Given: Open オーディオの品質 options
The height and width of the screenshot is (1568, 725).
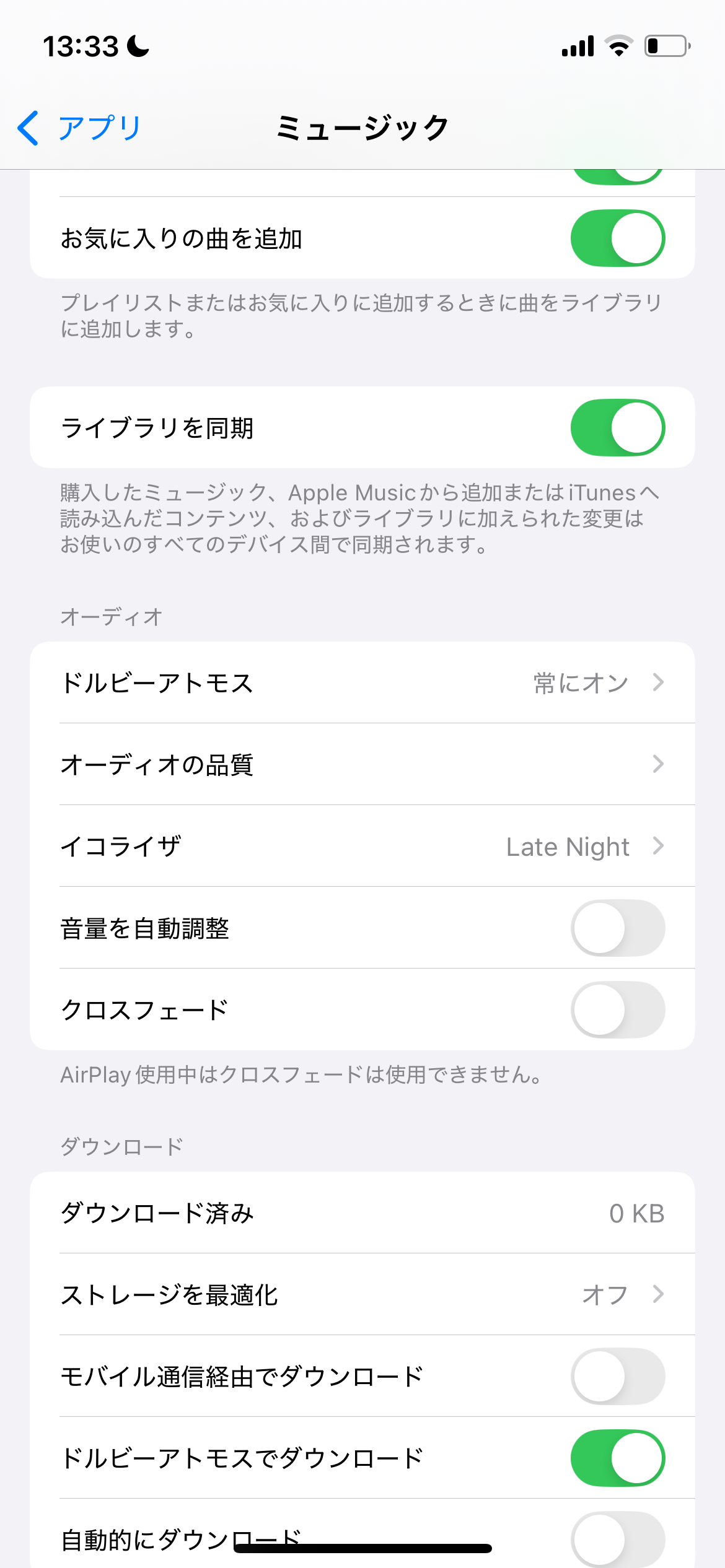Looking at the screenshot, I should [x=362, y=765].
